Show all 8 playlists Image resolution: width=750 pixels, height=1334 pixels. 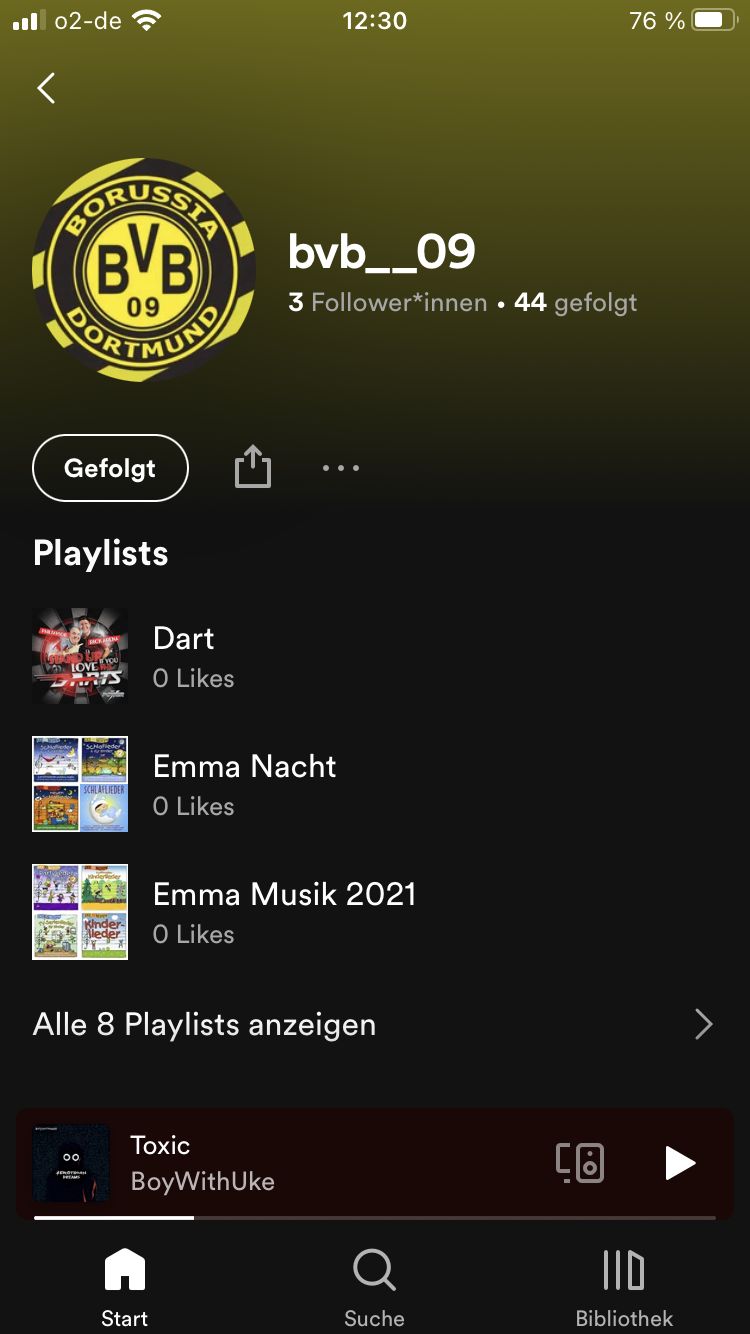click(x=373, y=1024)
